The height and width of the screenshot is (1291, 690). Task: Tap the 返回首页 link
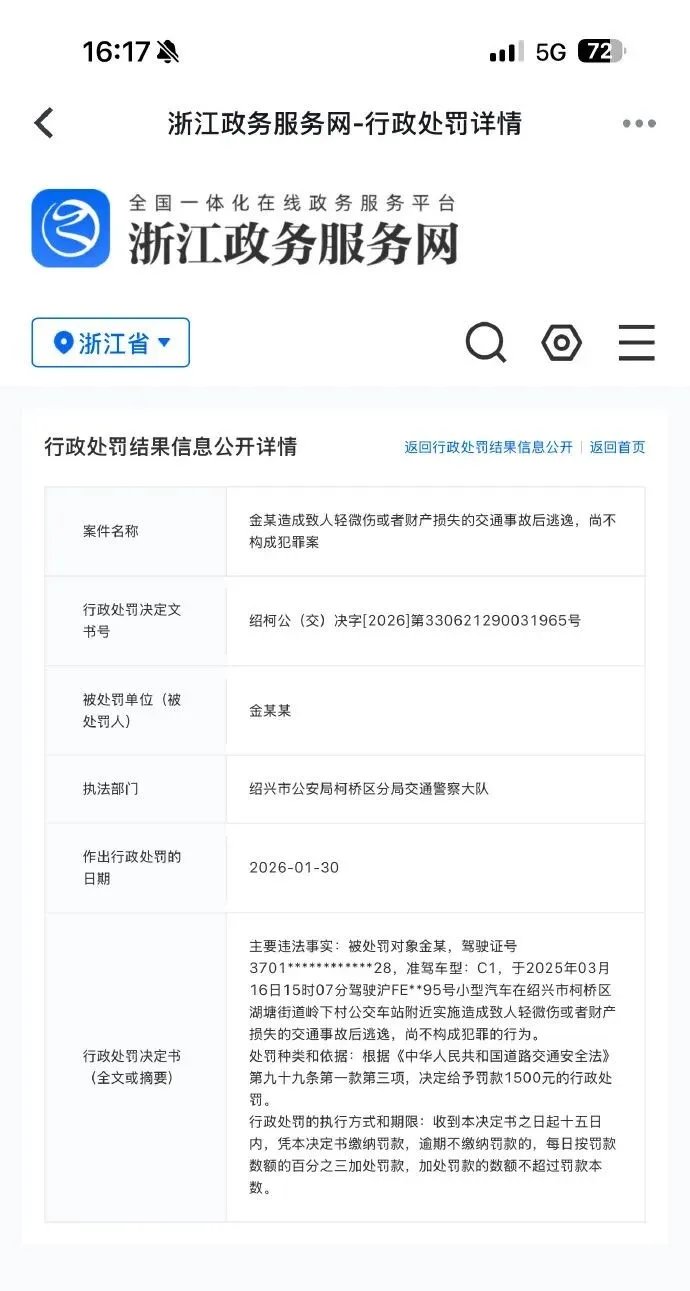point(617,447)
